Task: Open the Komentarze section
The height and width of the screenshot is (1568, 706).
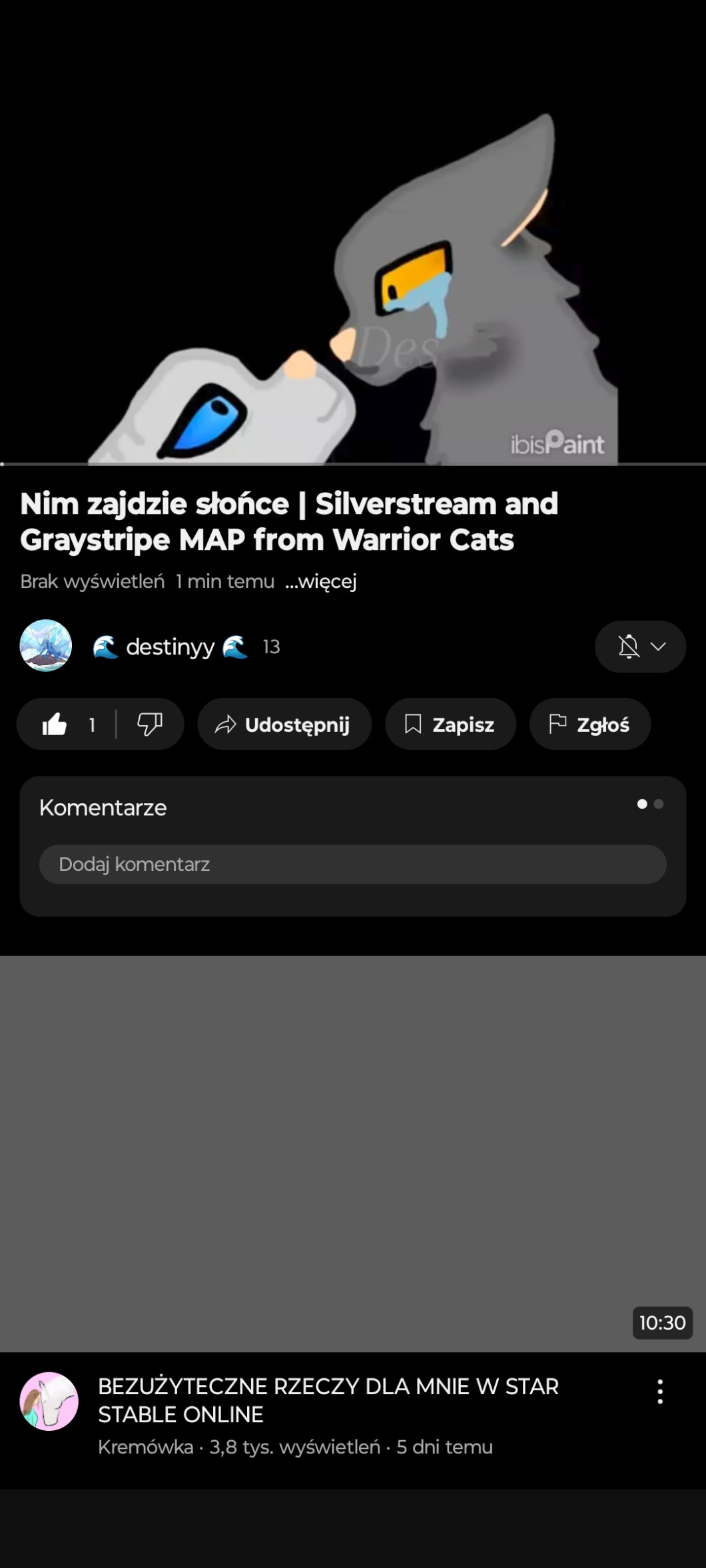Action: [x=103, y=808]
